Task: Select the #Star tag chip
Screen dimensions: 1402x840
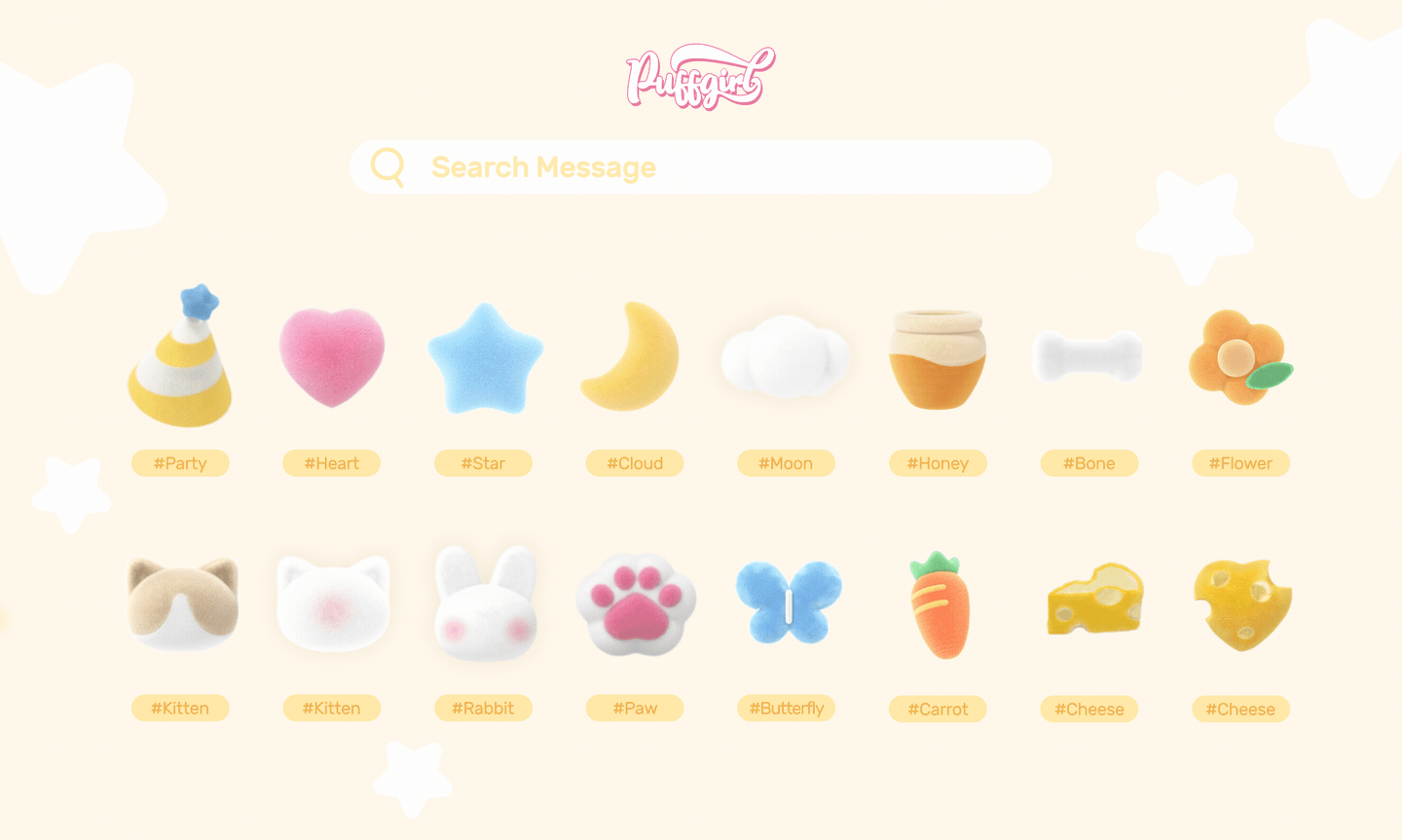Action: coord(483,463)
